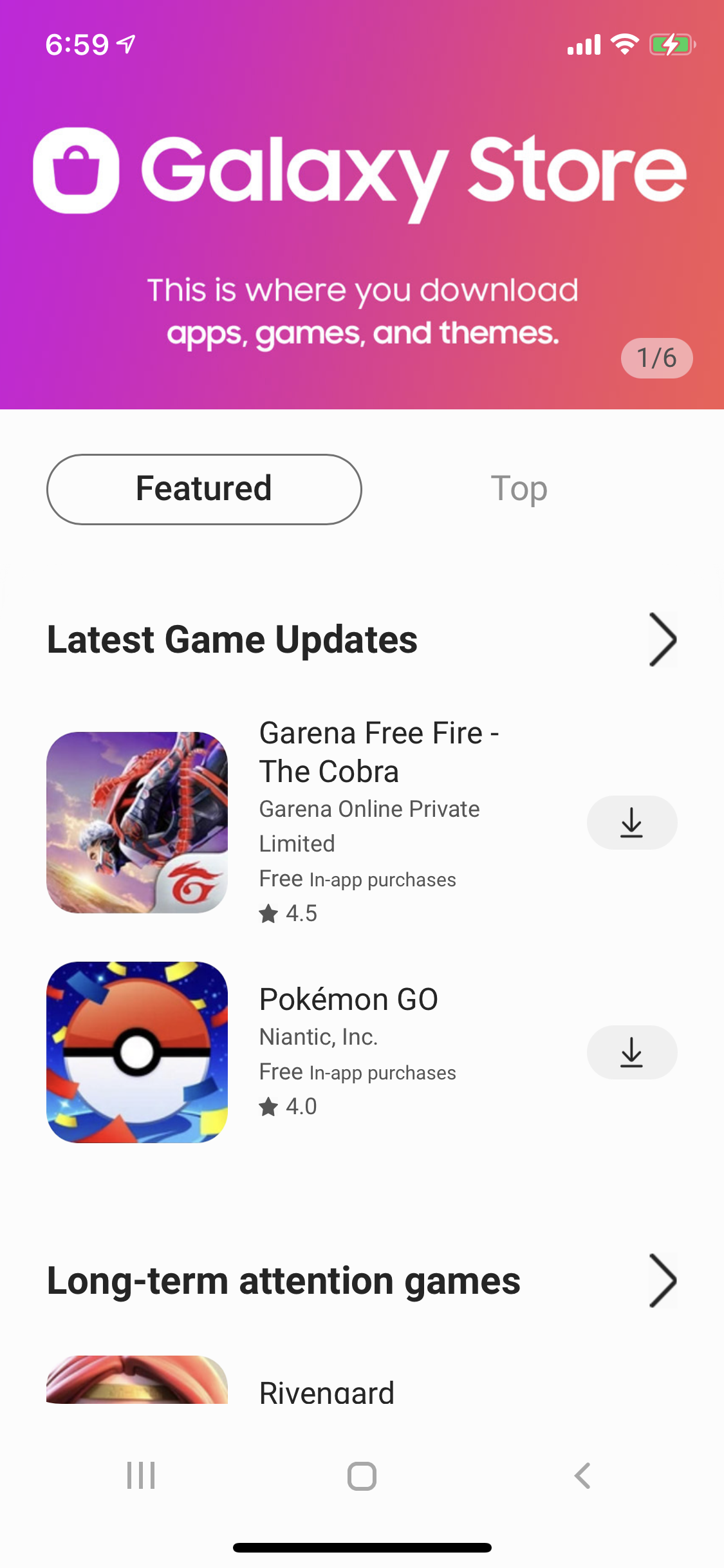724x1568 pixels.
Task: Go to the home screen
Action: coord(362,1475)
